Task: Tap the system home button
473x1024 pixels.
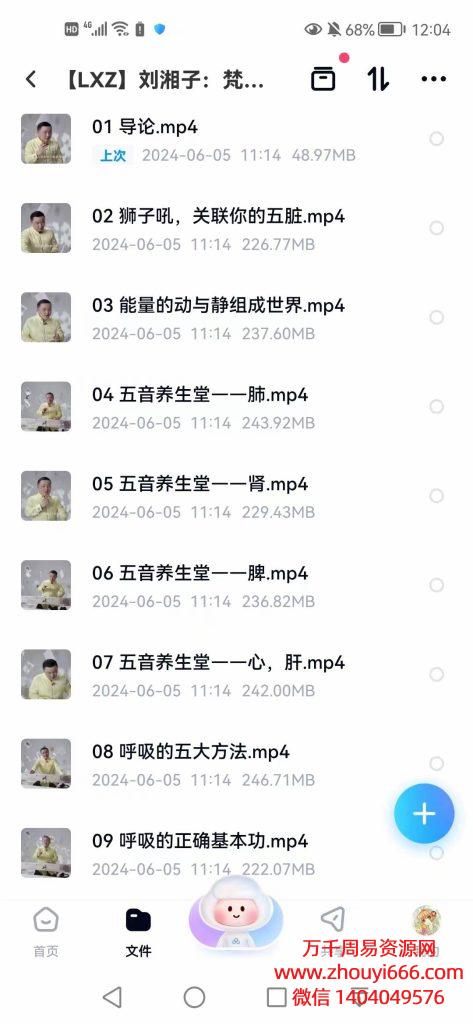Action: click(194, 997)
